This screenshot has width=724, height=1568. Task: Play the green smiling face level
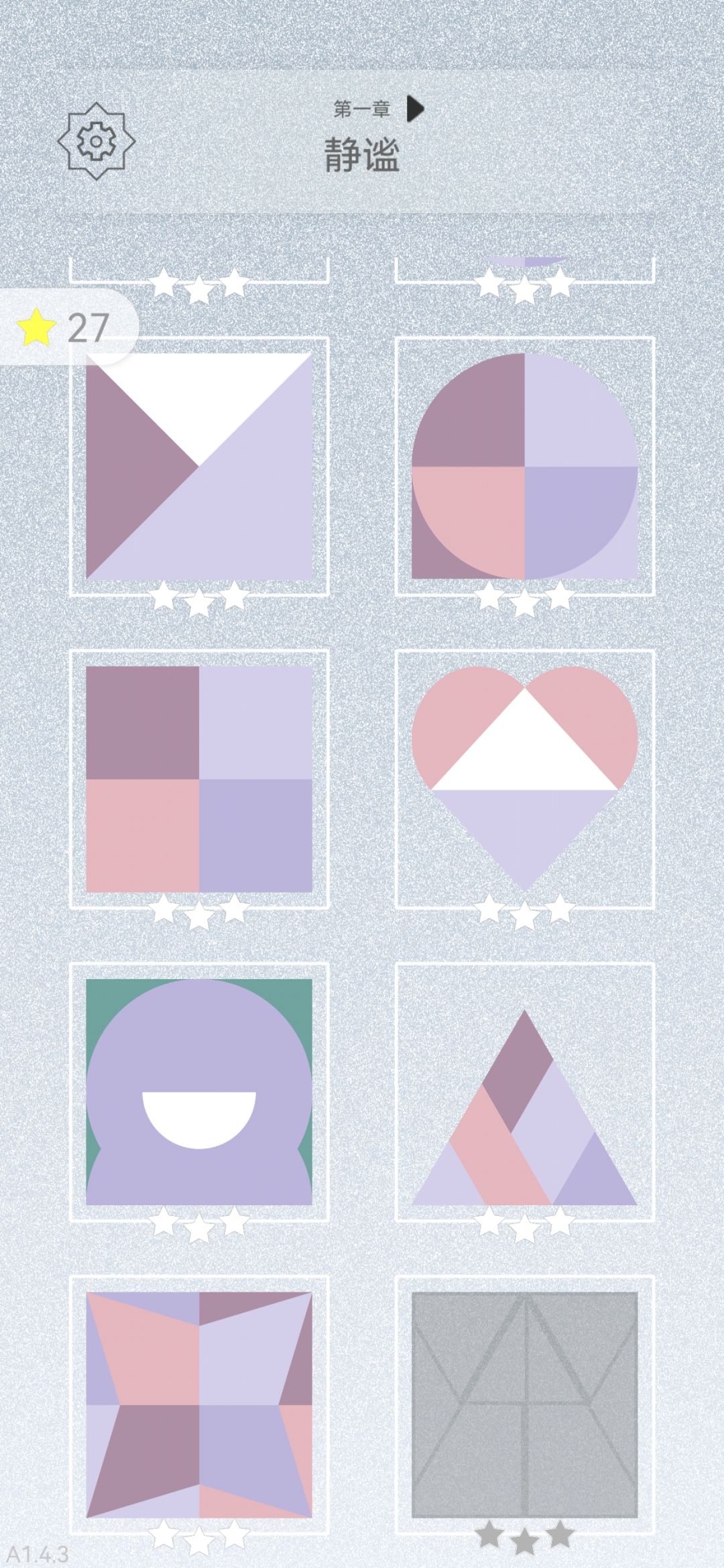(199, 1092)
